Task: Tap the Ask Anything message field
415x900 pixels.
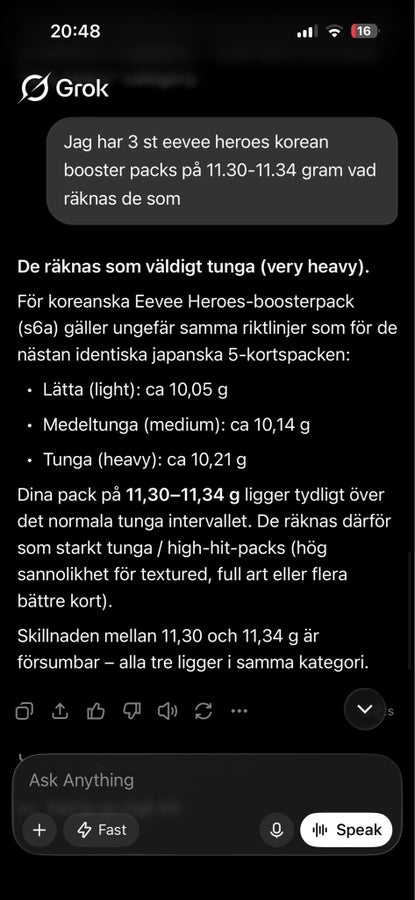Action: tap(207, 780)
